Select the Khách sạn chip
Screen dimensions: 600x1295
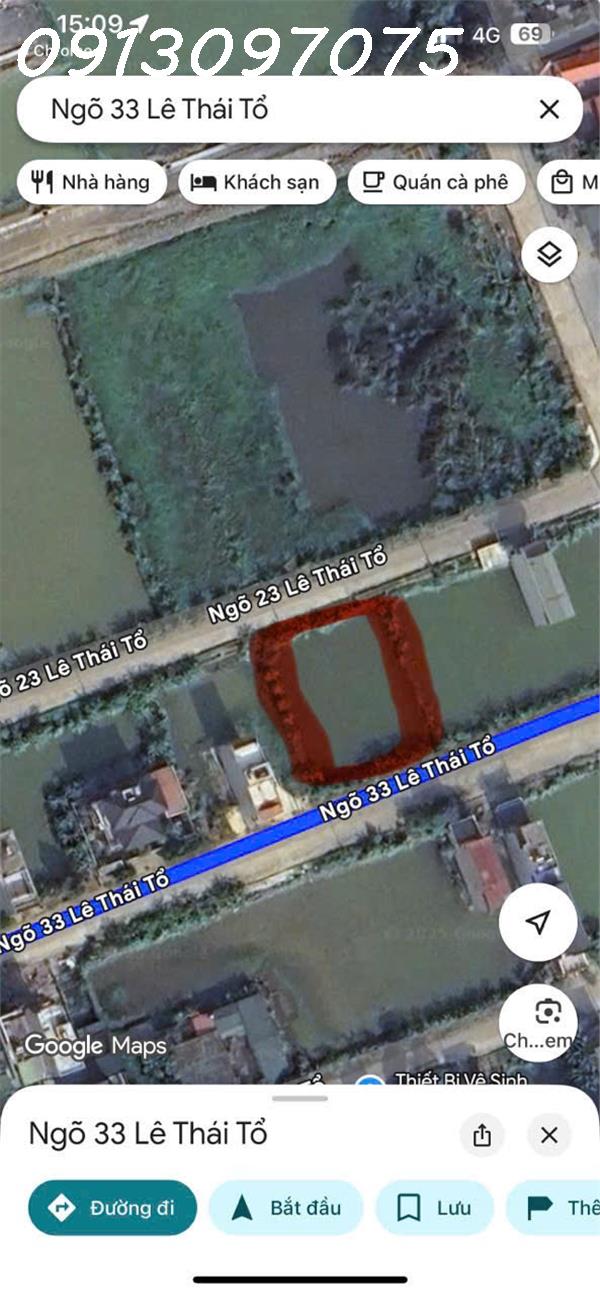click(x=256, y=182)
